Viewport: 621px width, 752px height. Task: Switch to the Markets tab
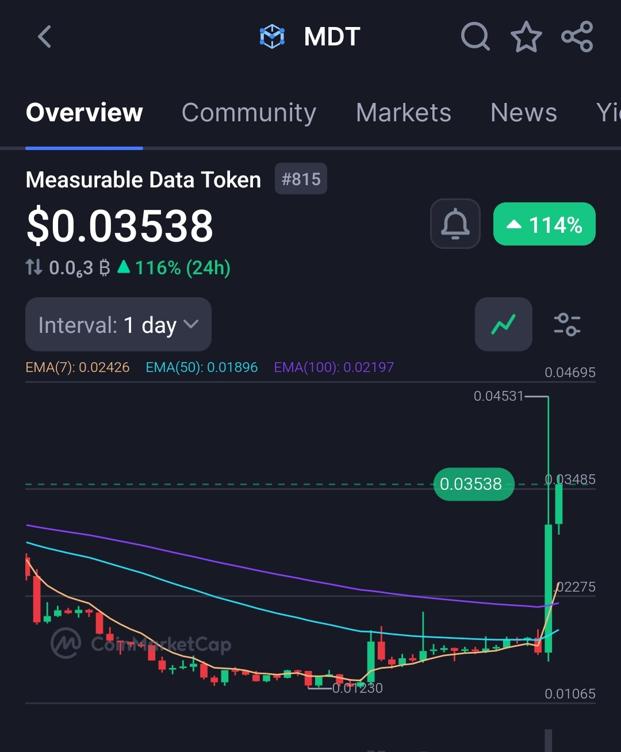coord(403,112)
